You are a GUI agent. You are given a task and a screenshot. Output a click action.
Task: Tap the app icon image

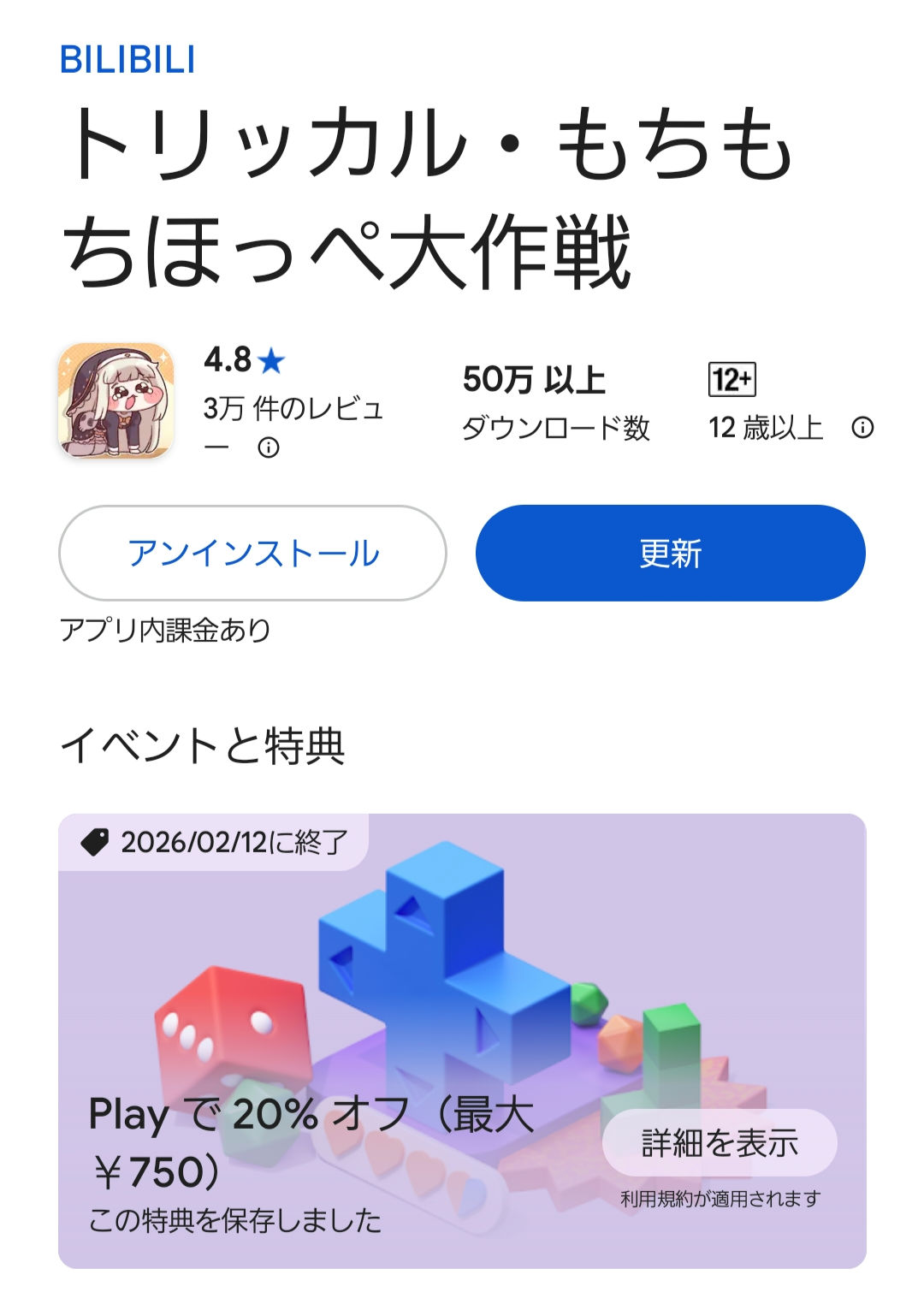click(115, 400)
